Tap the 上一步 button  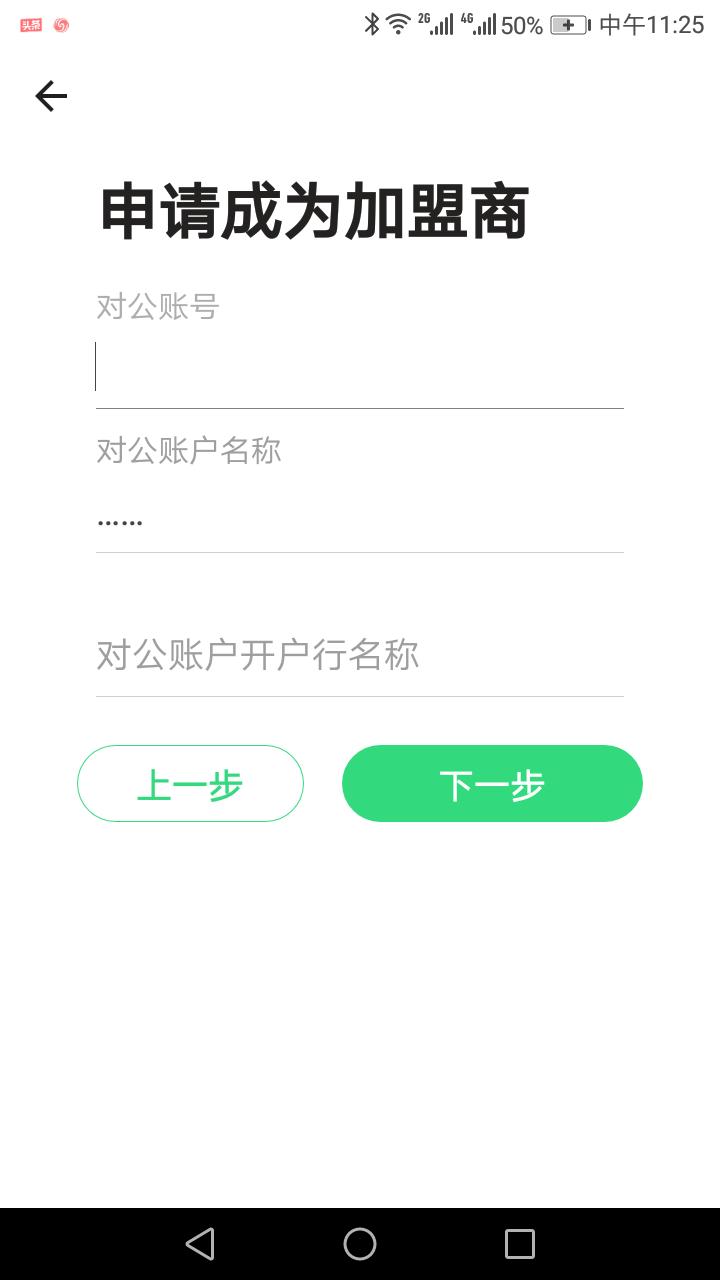[190, 784]
